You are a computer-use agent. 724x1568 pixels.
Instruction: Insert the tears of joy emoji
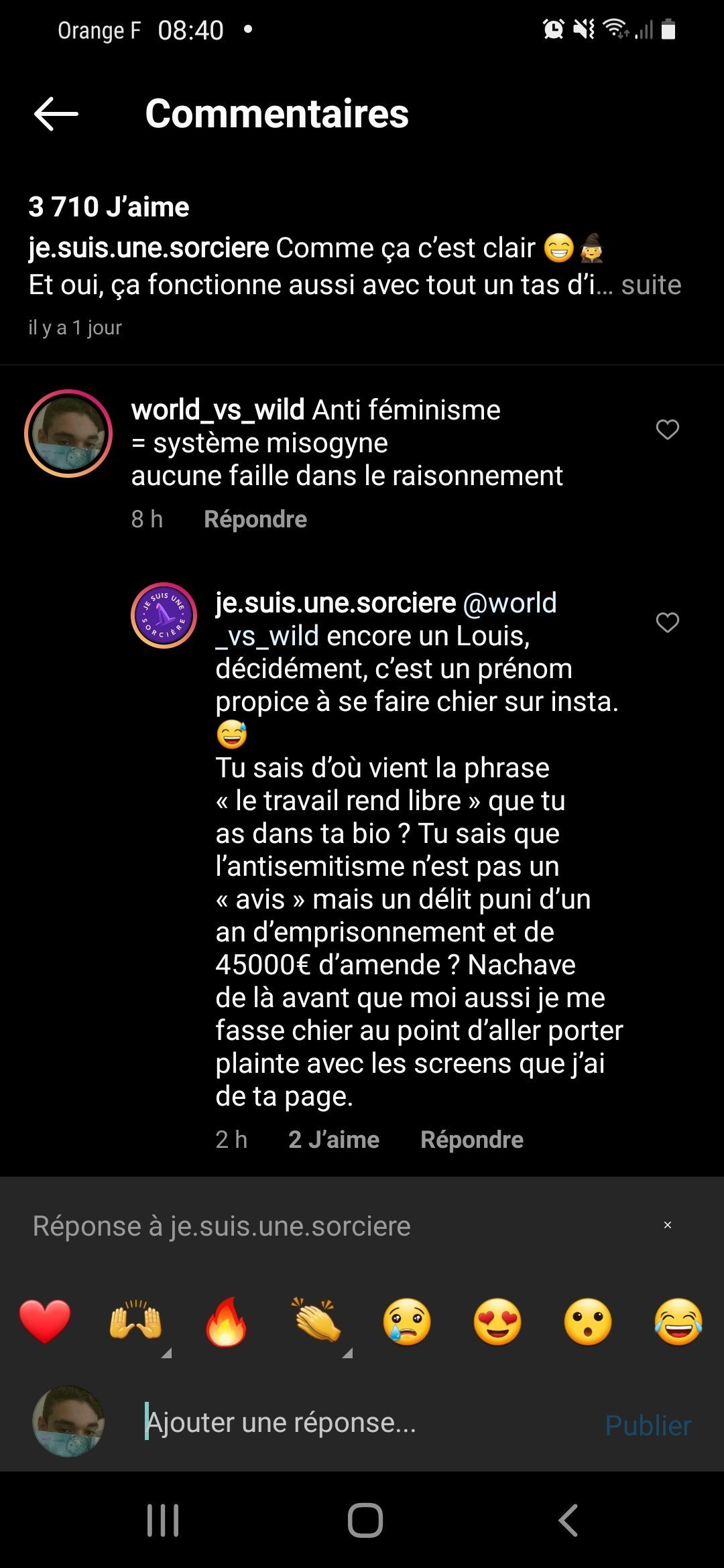coord(678,1321)
